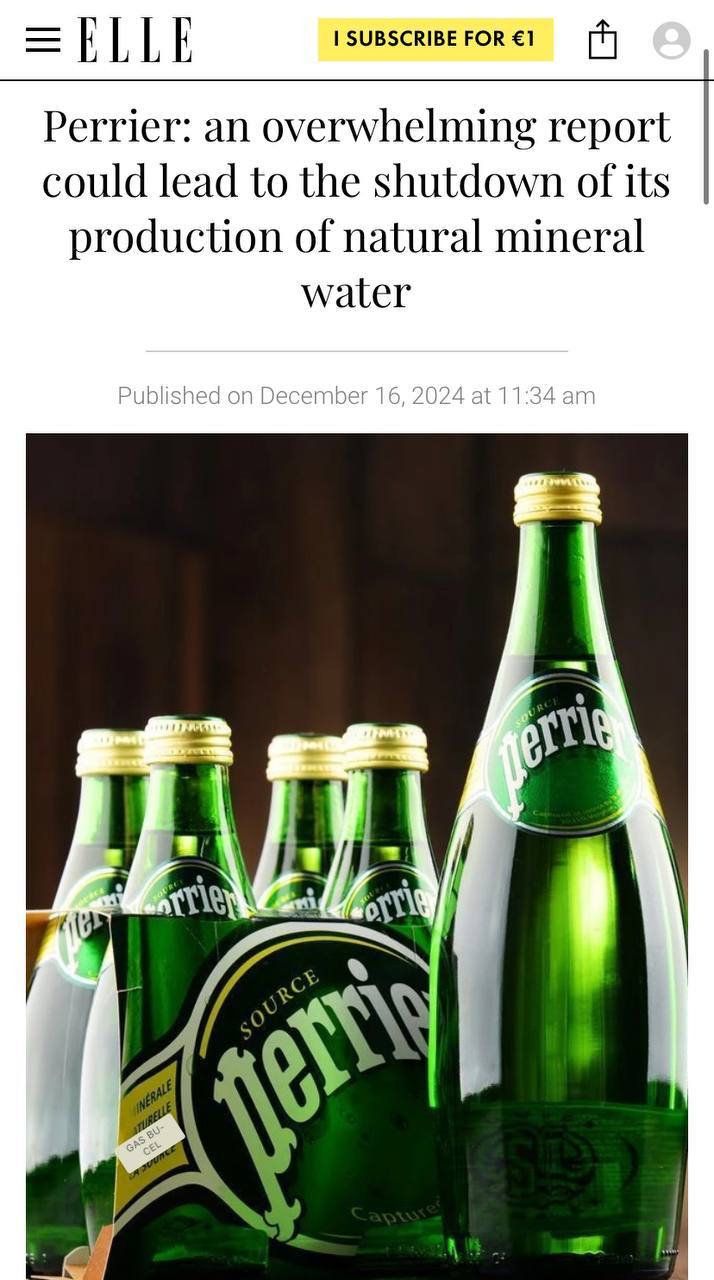Open the hamburger menu
This screenshot has width=714, height=1280.
(x=43, y=40)
